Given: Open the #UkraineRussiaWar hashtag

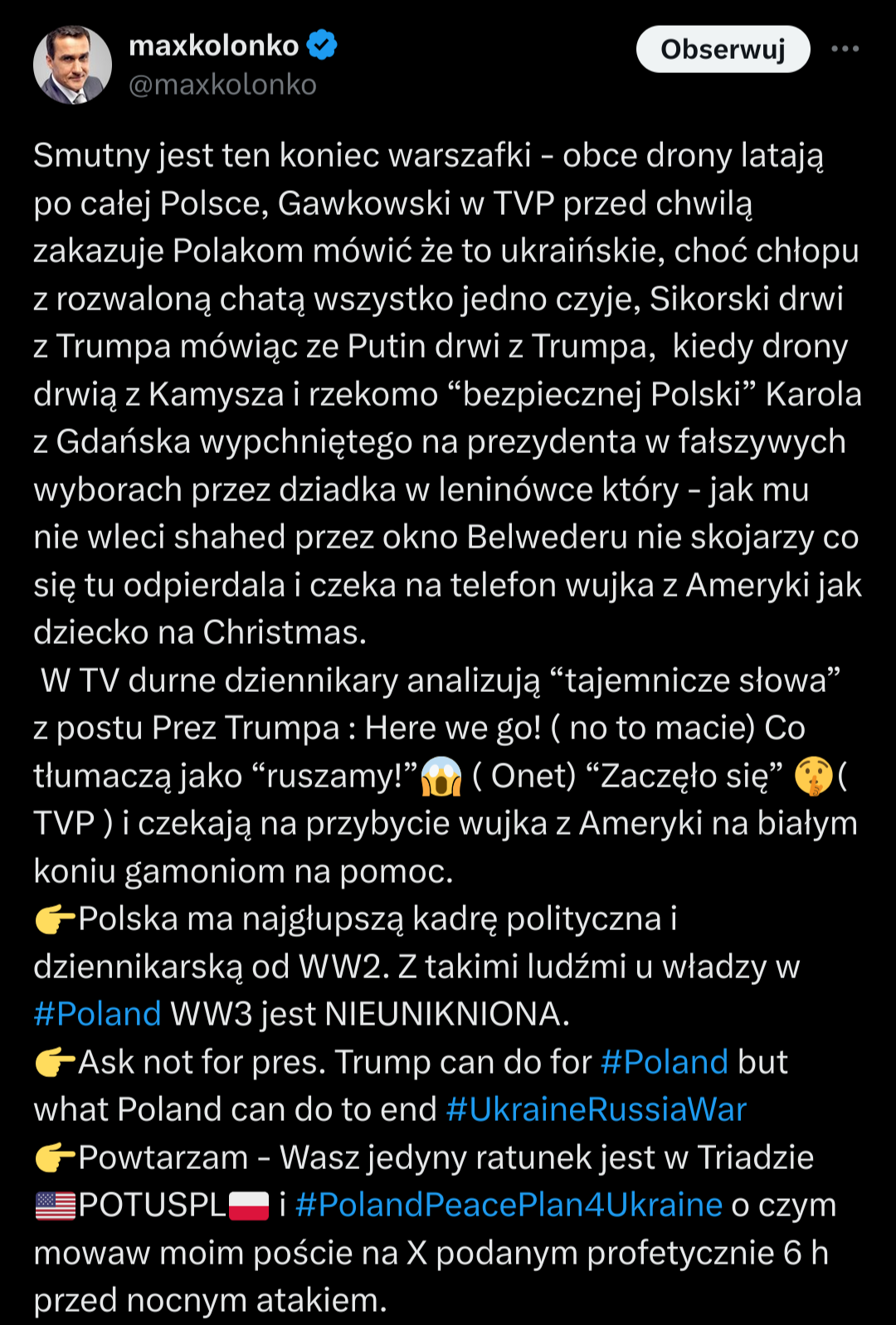Looking at the screenshot, I should [596, 1109].
